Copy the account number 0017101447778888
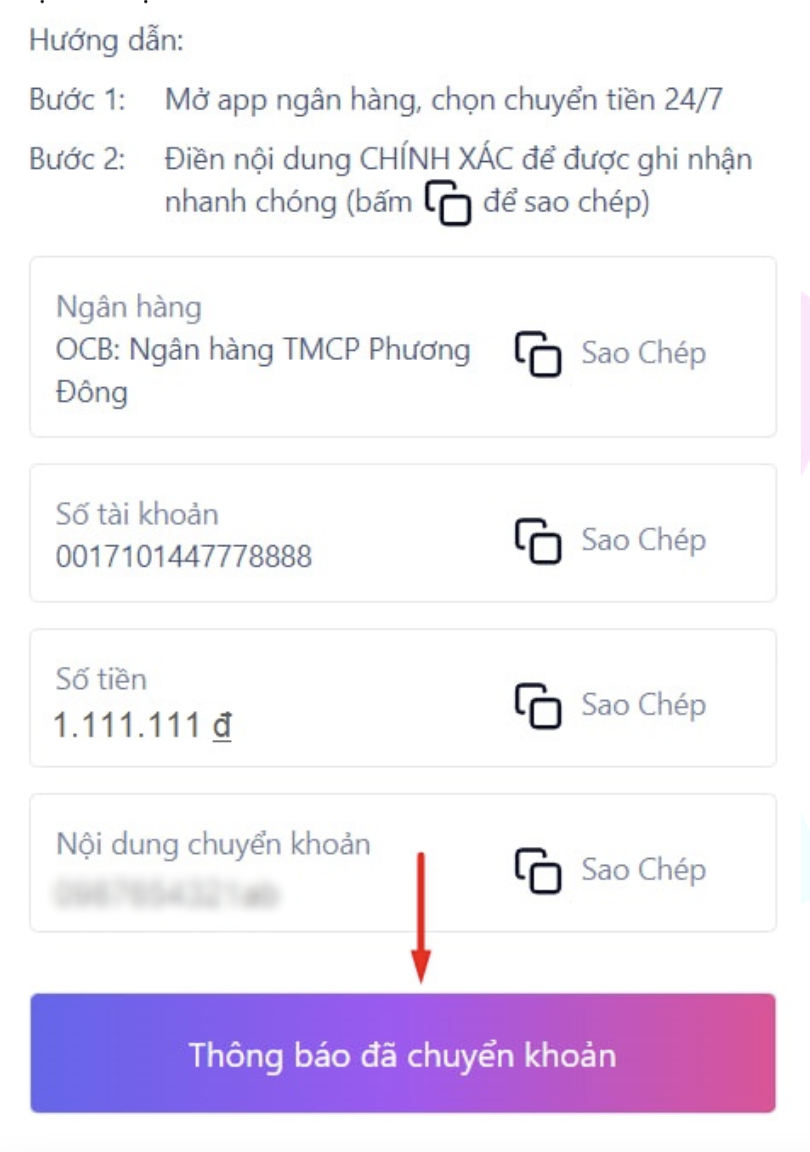This screenshot has width=810, height=1152. pyautogui.click(x=610, y=541)
